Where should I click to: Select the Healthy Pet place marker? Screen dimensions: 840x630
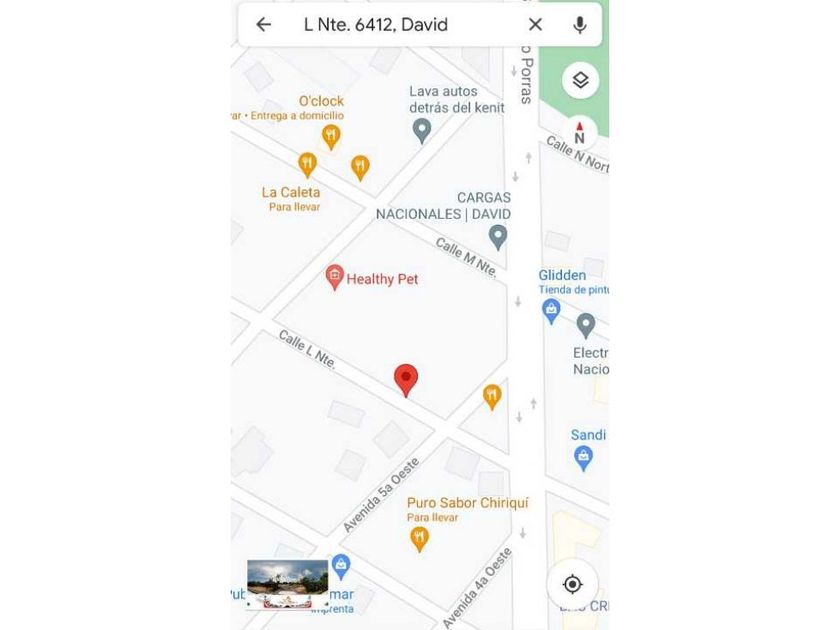335,278
